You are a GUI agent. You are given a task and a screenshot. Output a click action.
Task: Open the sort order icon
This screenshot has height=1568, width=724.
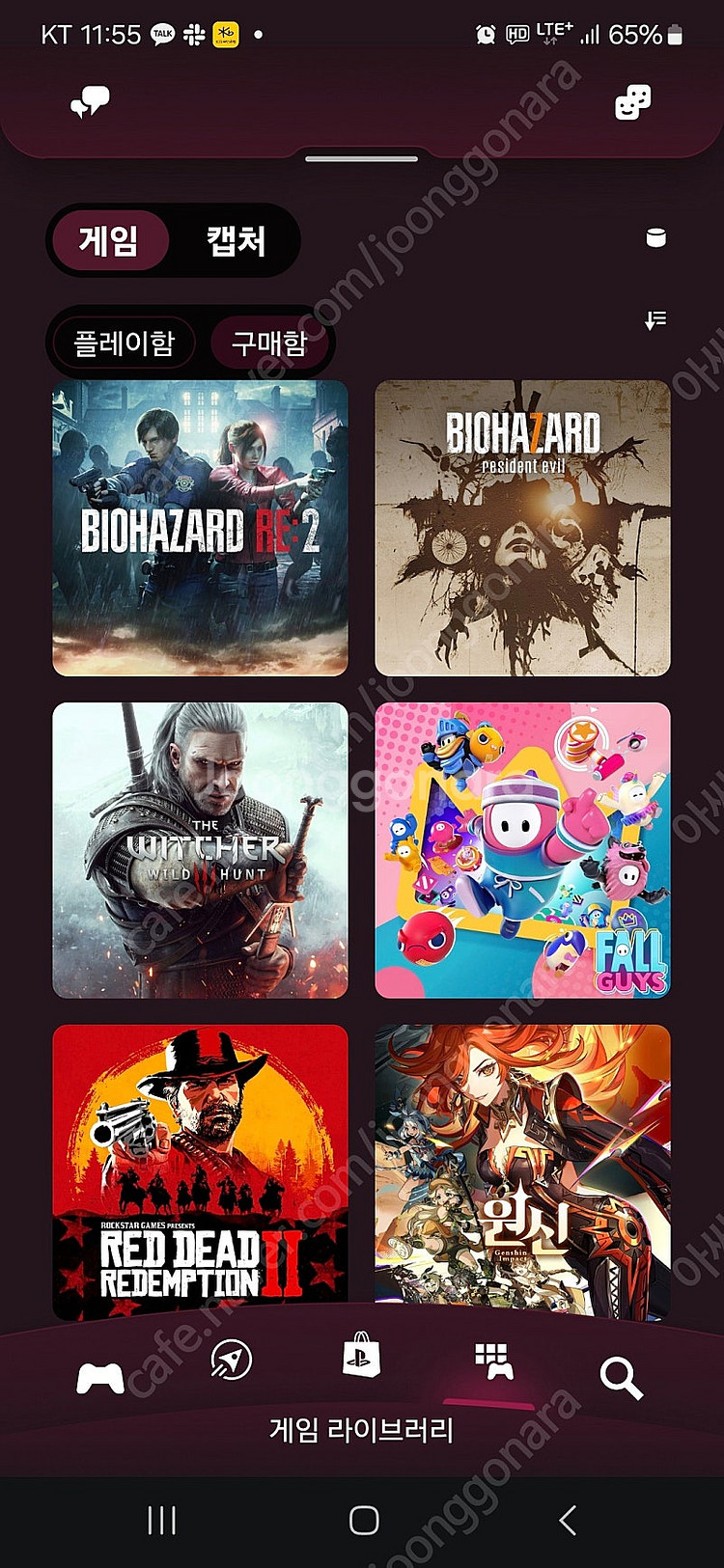(x=655, y=320)
